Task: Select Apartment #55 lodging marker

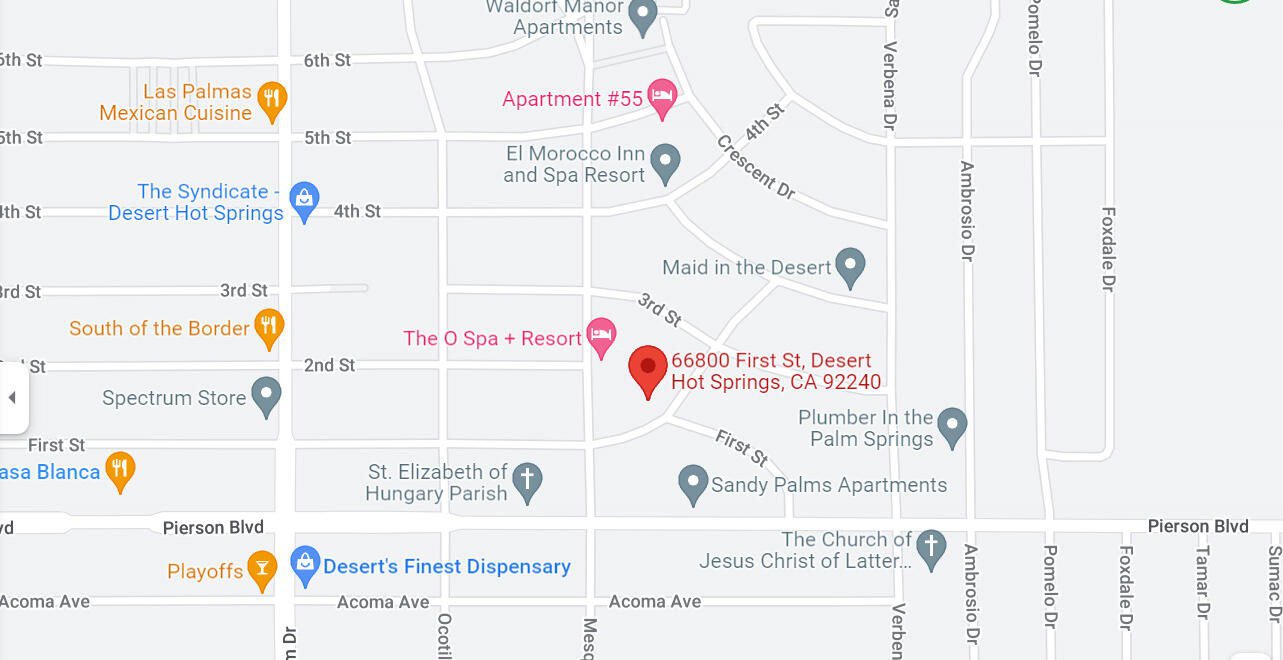Action: pyautogui.click(x=662, y=98)
